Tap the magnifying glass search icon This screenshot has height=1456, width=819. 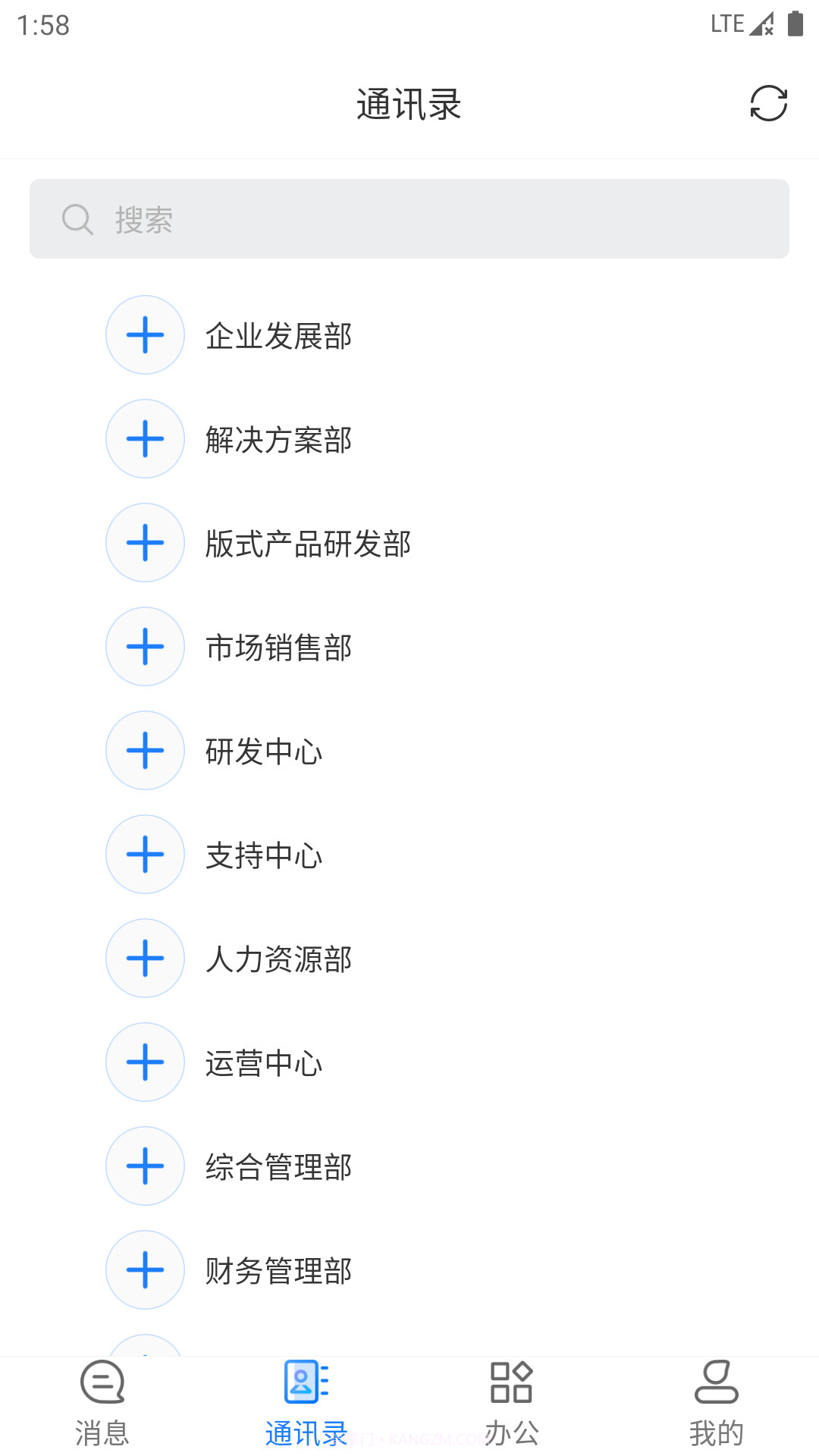(76, 219)
